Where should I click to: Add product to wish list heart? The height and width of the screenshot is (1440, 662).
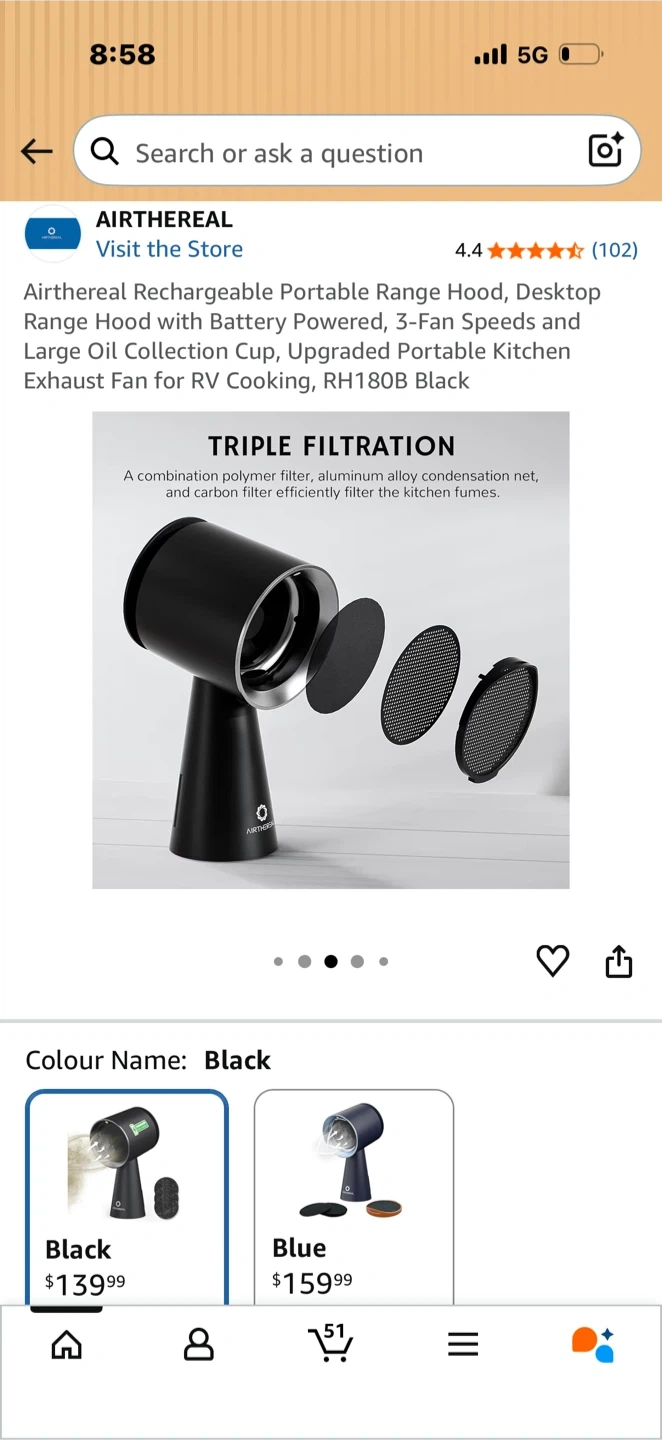click(x=553, y=961)
